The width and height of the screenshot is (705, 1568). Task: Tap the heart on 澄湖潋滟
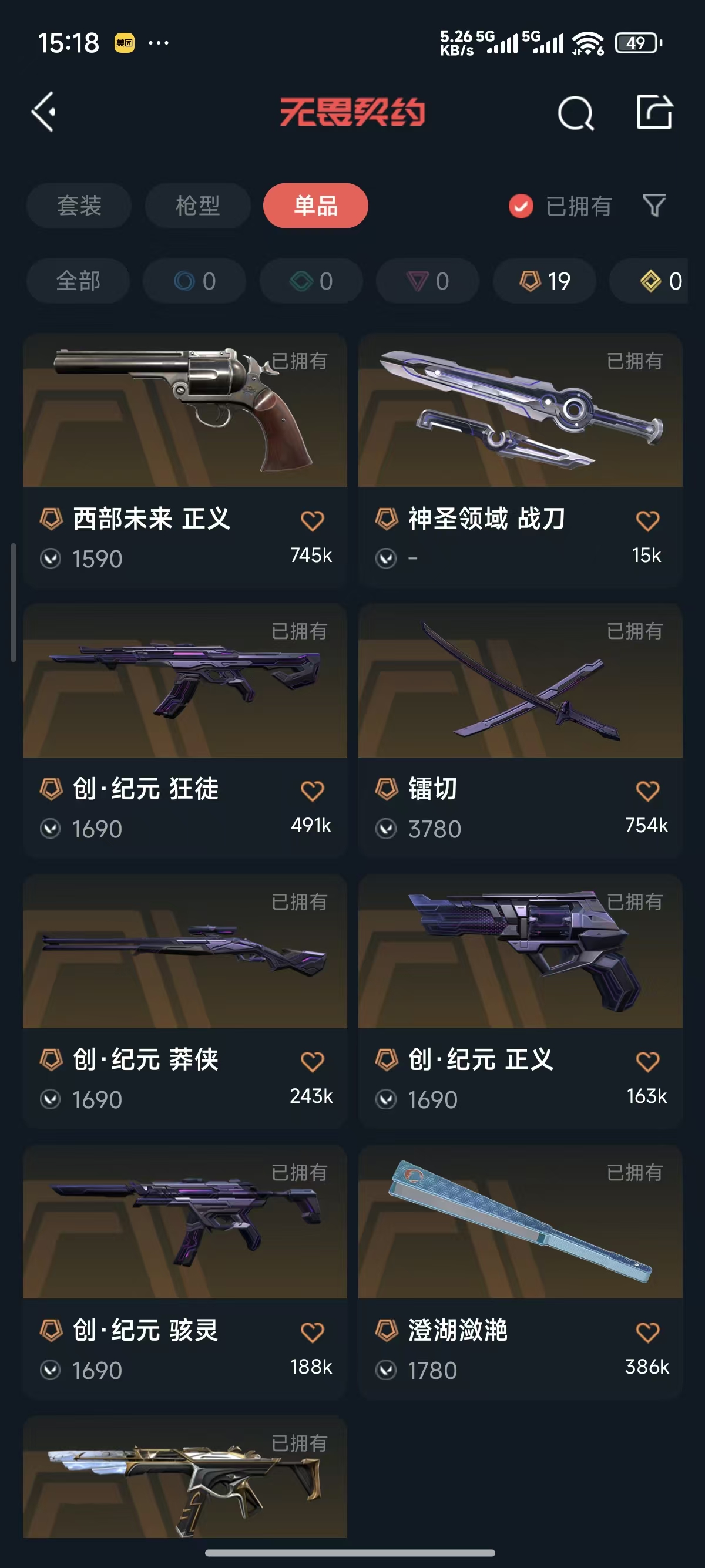[x=647, y=1333]
